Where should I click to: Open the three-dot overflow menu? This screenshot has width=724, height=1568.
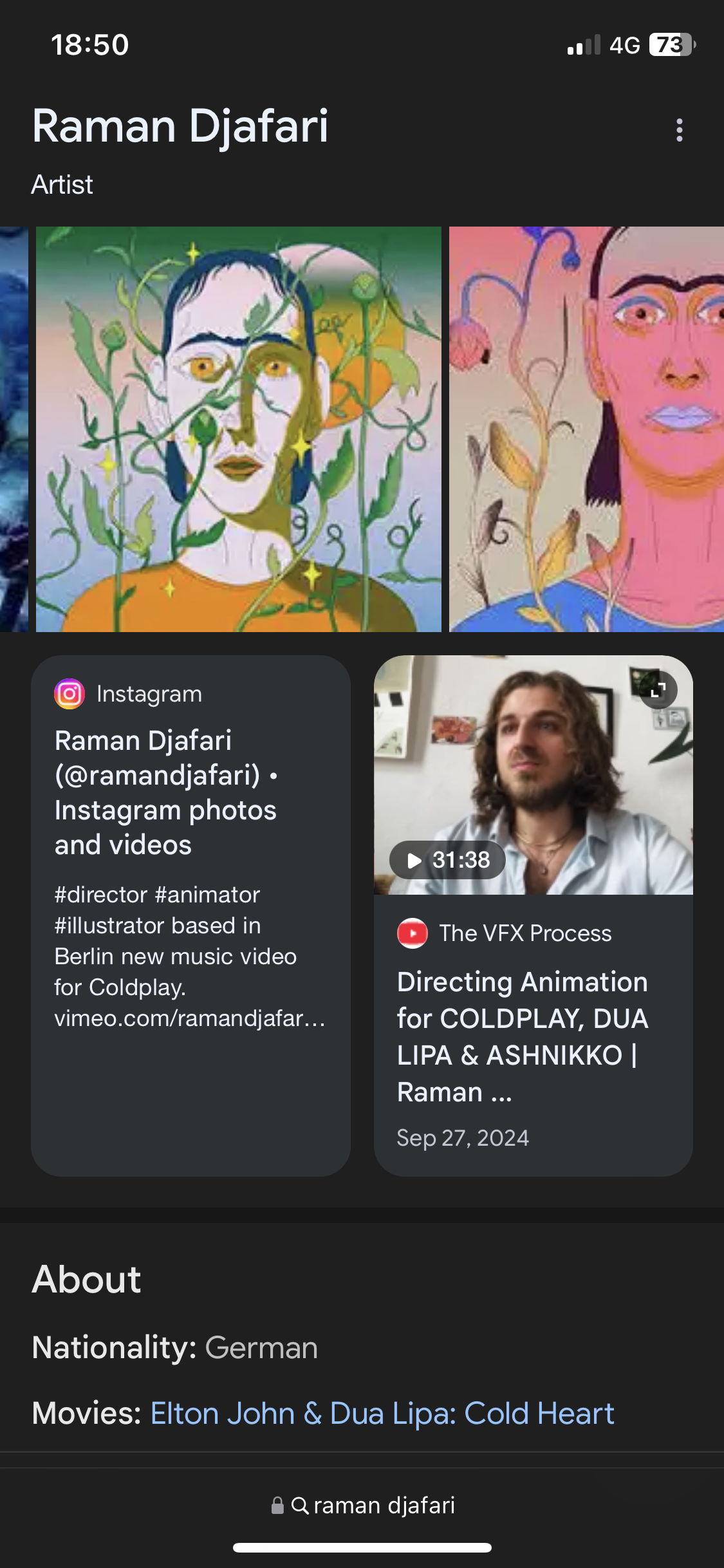[679, 130]
